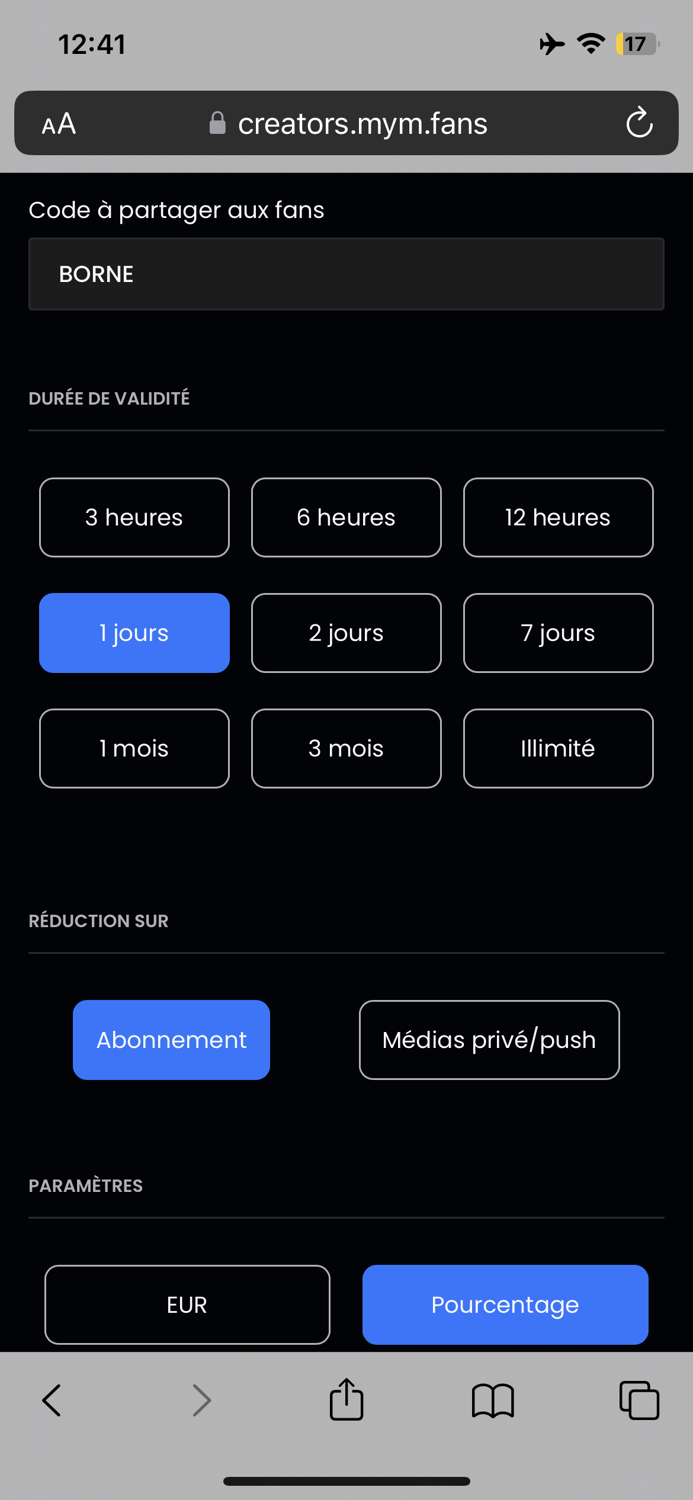Screen dimensions: 693x1500
Task: Select the Illimité duration option
Action: [558, 748]
